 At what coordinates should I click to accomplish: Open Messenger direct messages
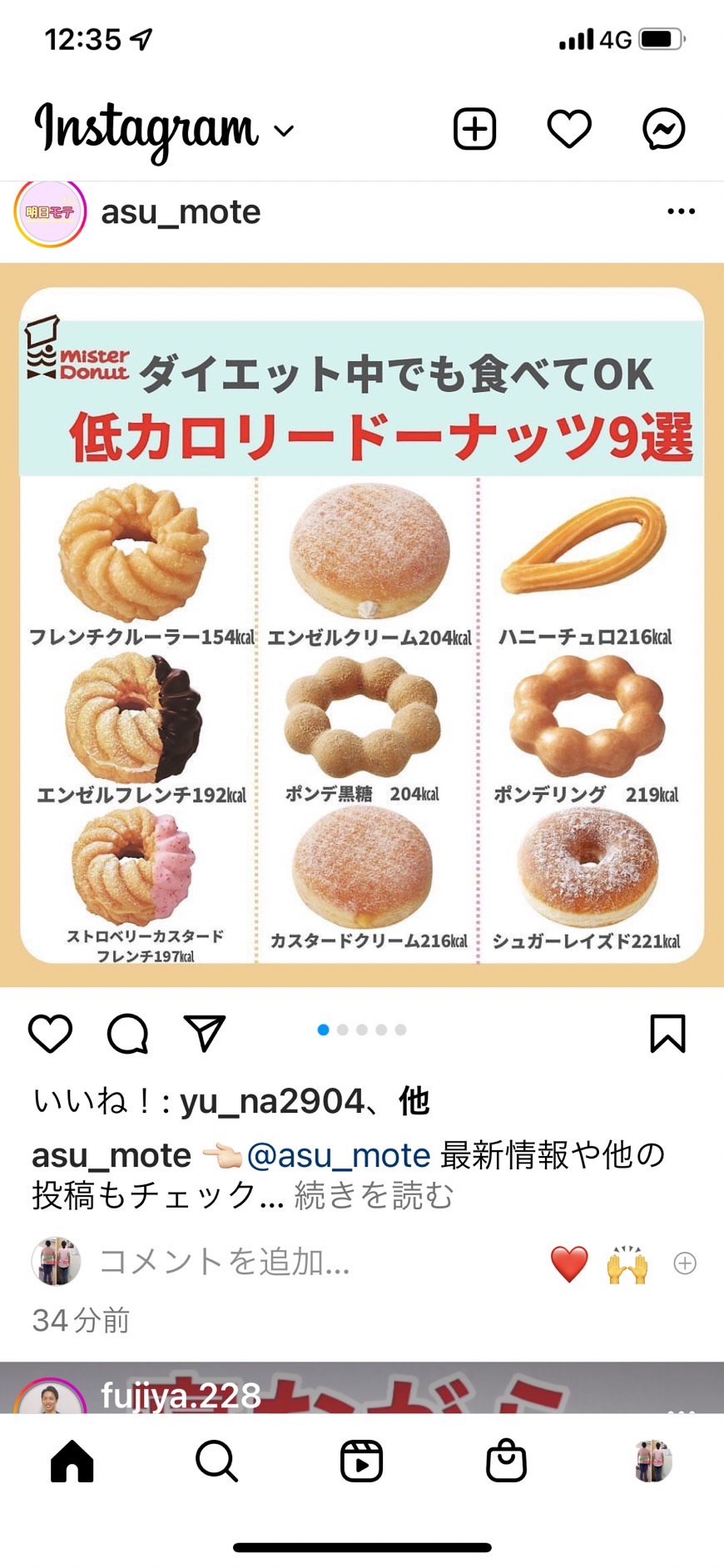[x=664, y=129]
